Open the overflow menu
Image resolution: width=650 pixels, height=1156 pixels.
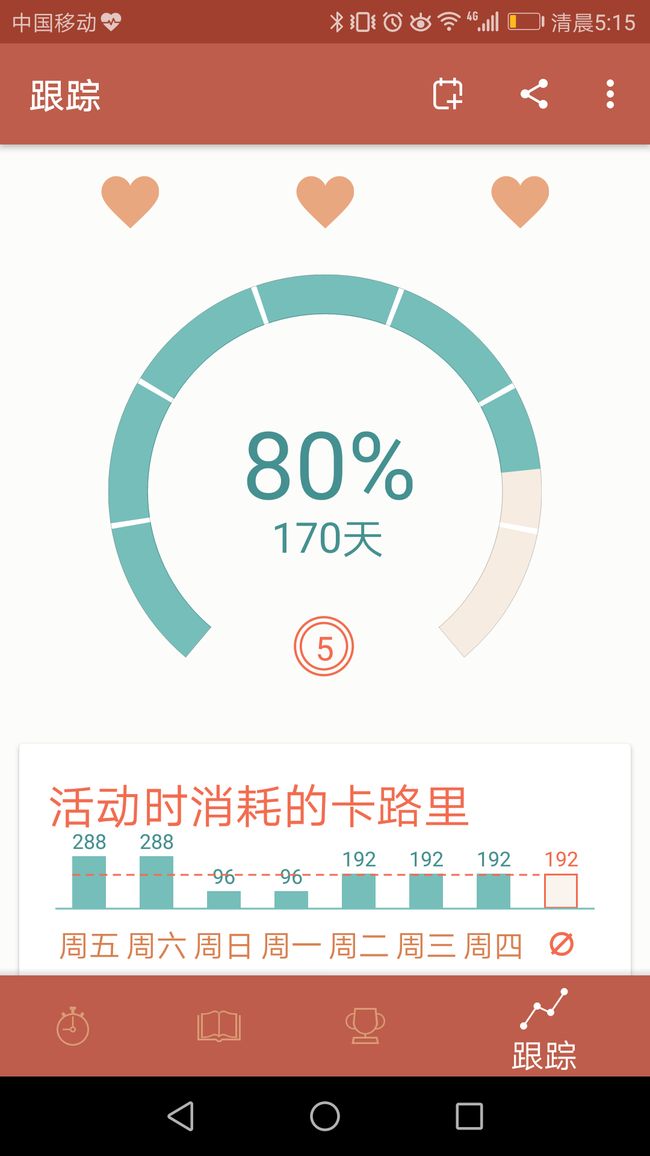point(610,94)
